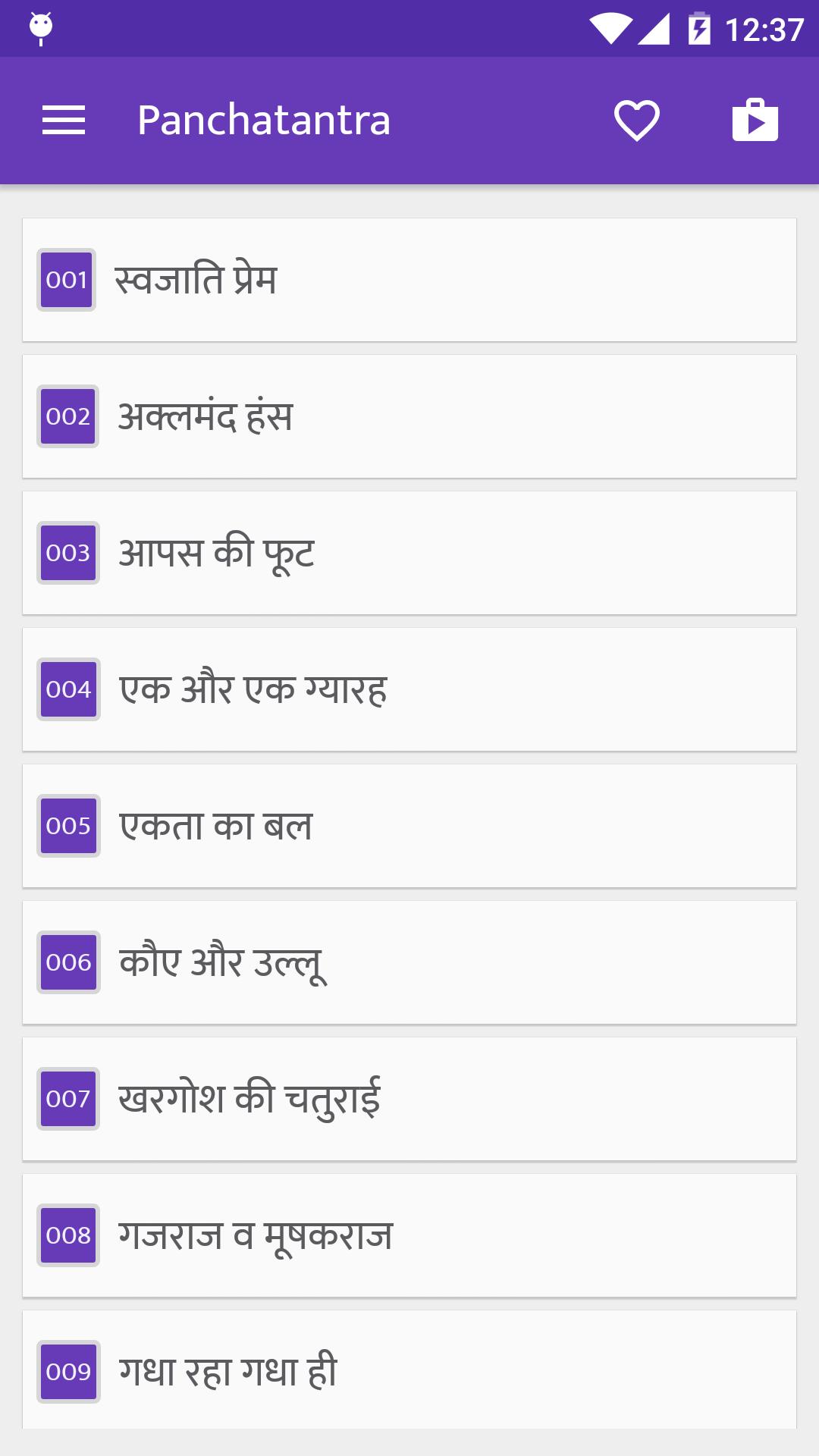Image resolution: width=819 pixels, height=1456 pixels.
Task: Select the story एक और एक ग्यारह
Action: pyautogui.click(x=254, y=688)
